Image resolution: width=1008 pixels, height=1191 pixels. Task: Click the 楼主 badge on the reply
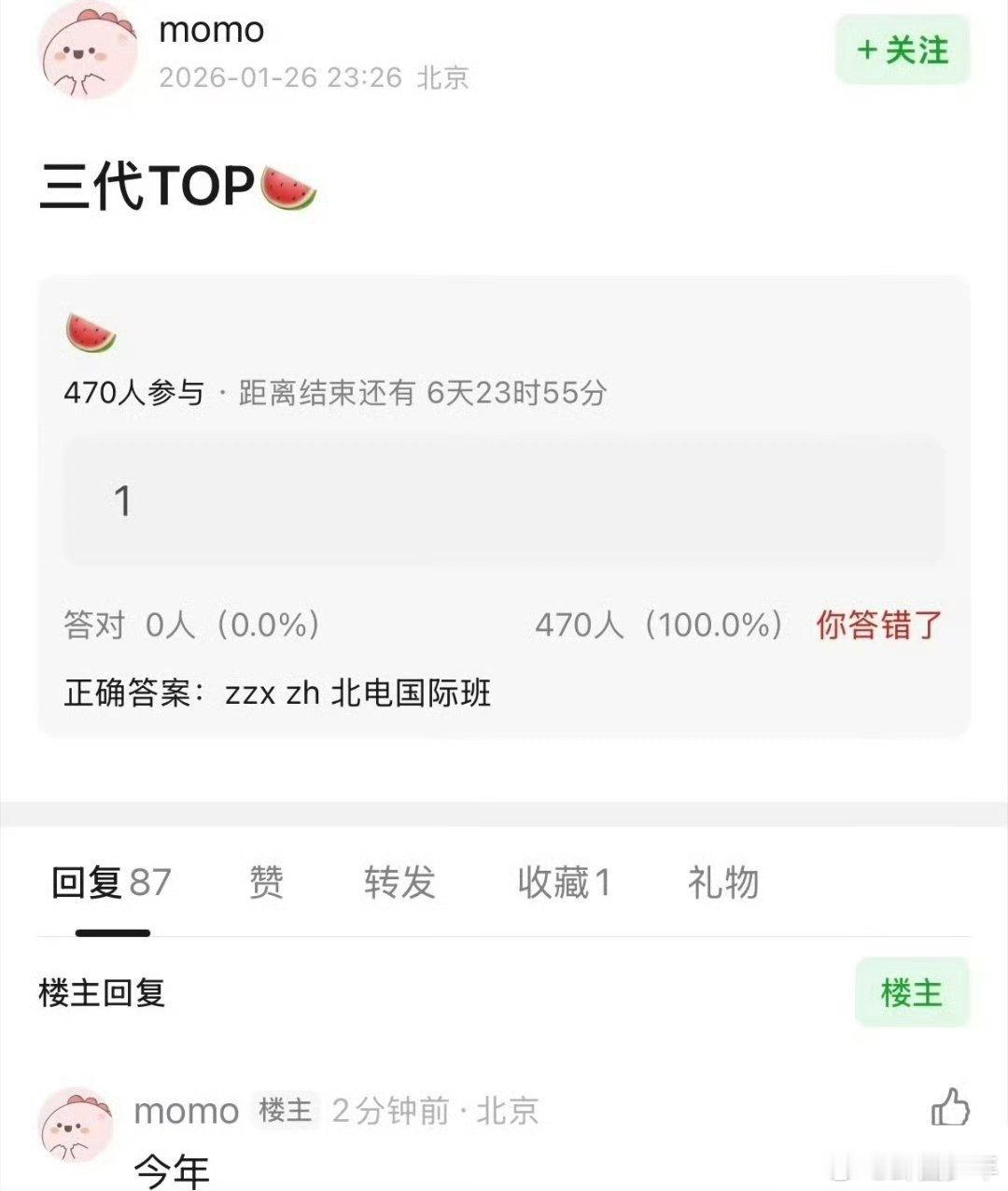[286, 1112]
